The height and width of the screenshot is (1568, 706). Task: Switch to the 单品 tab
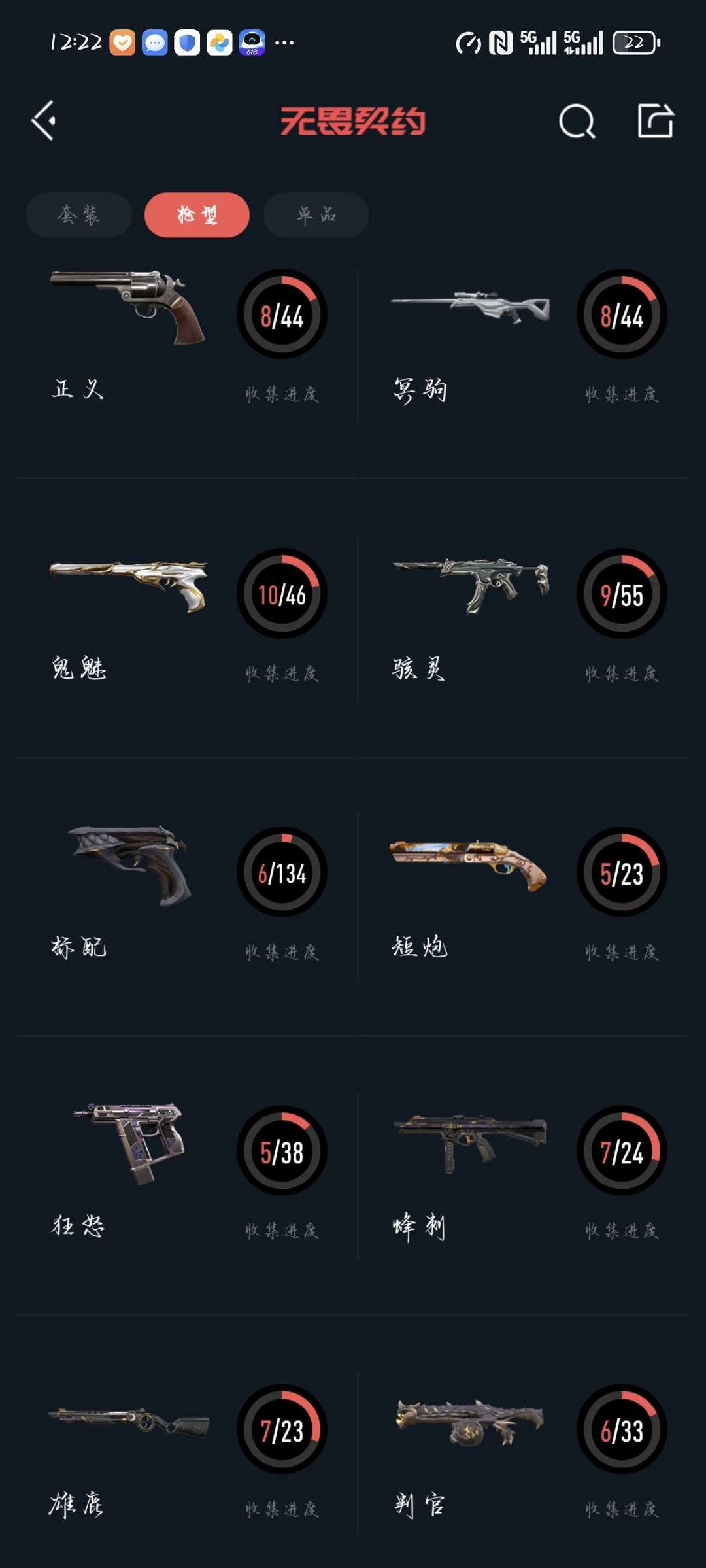pyautogui.click(x=316, y=214)
